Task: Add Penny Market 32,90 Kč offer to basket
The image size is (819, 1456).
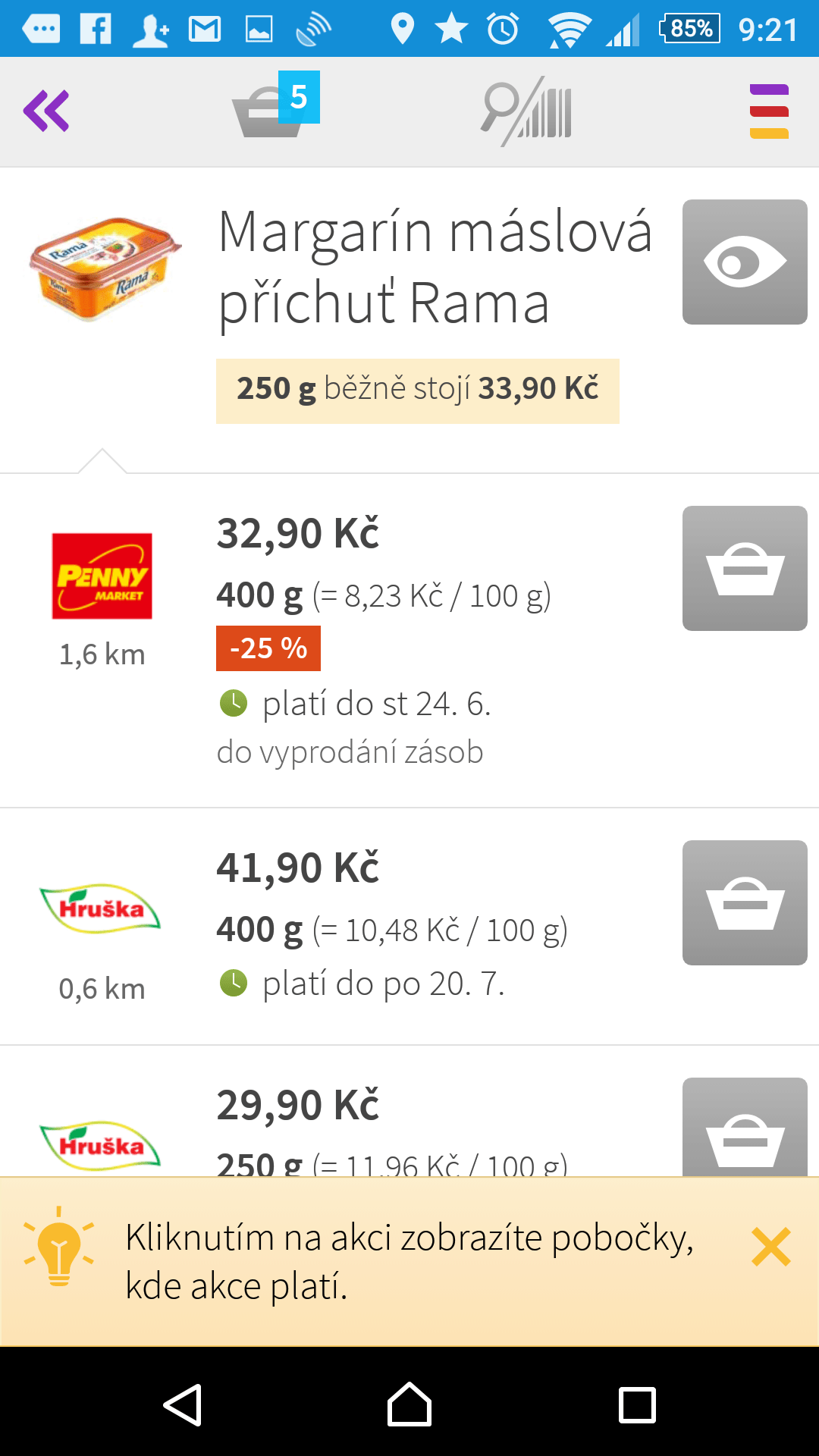Action: (x=744, y=568)
